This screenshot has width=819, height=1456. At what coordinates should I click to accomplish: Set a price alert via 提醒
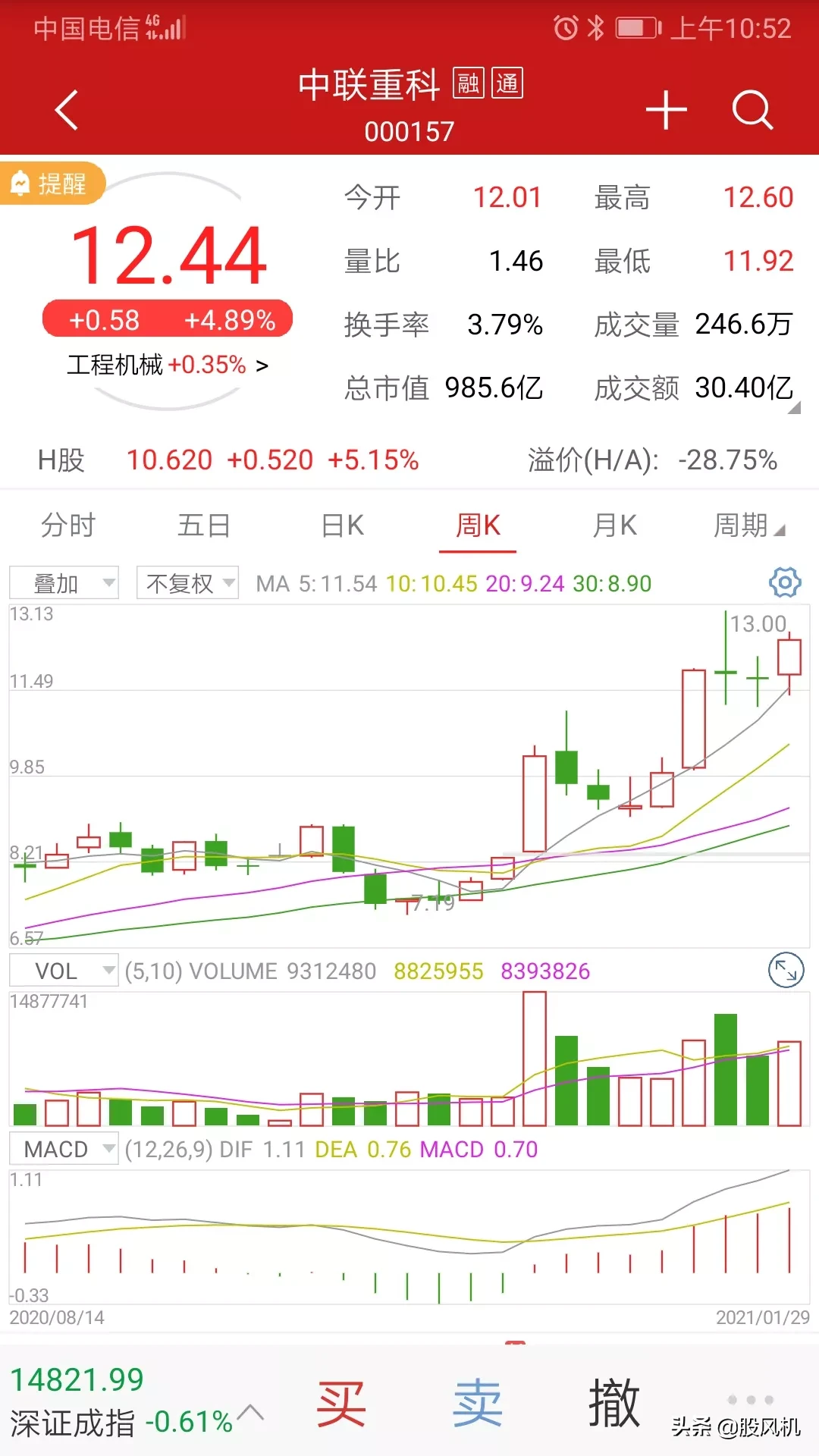click(x=50, y=184)
